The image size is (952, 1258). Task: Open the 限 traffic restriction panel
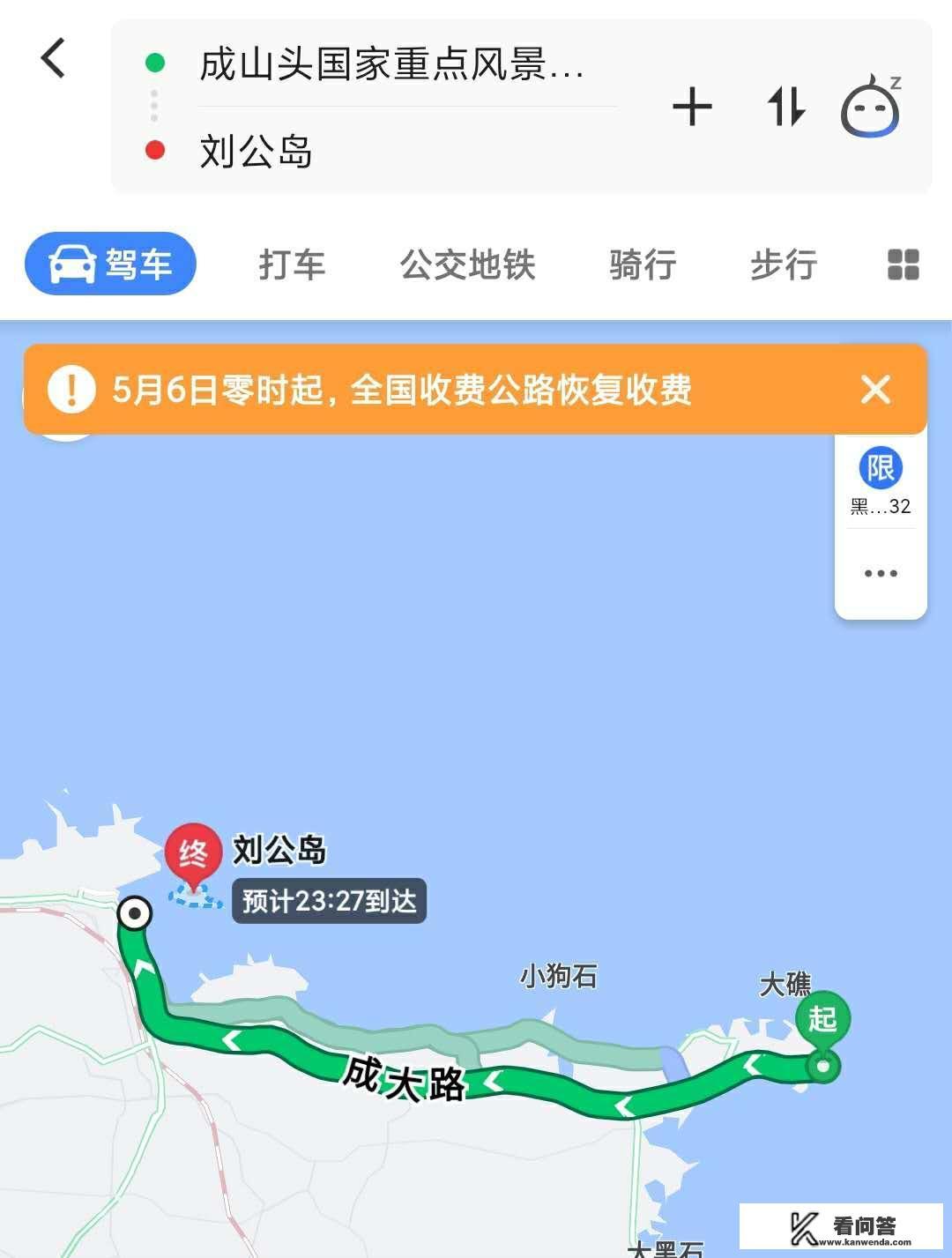[x=879, y=468]
